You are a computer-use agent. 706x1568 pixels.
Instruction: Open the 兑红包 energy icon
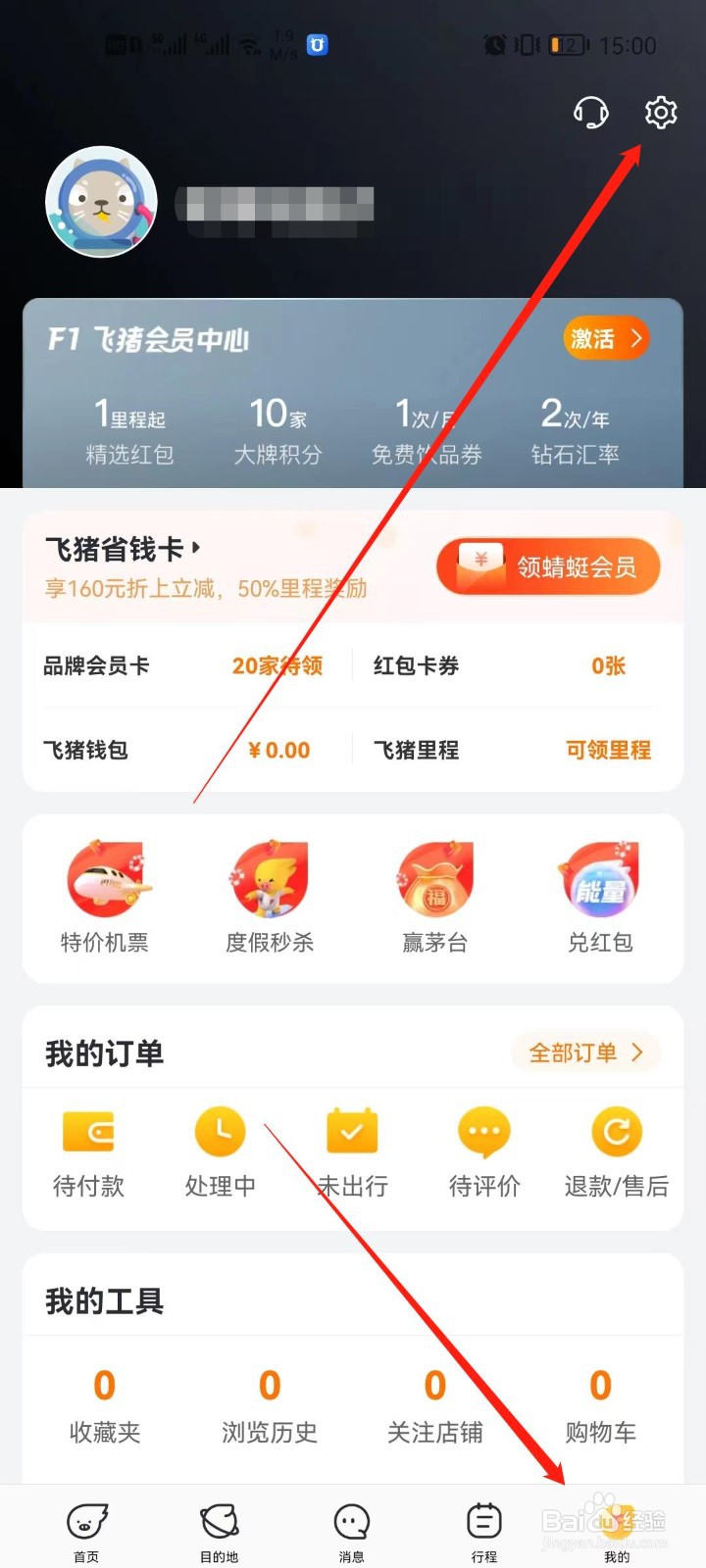(599, 880)
